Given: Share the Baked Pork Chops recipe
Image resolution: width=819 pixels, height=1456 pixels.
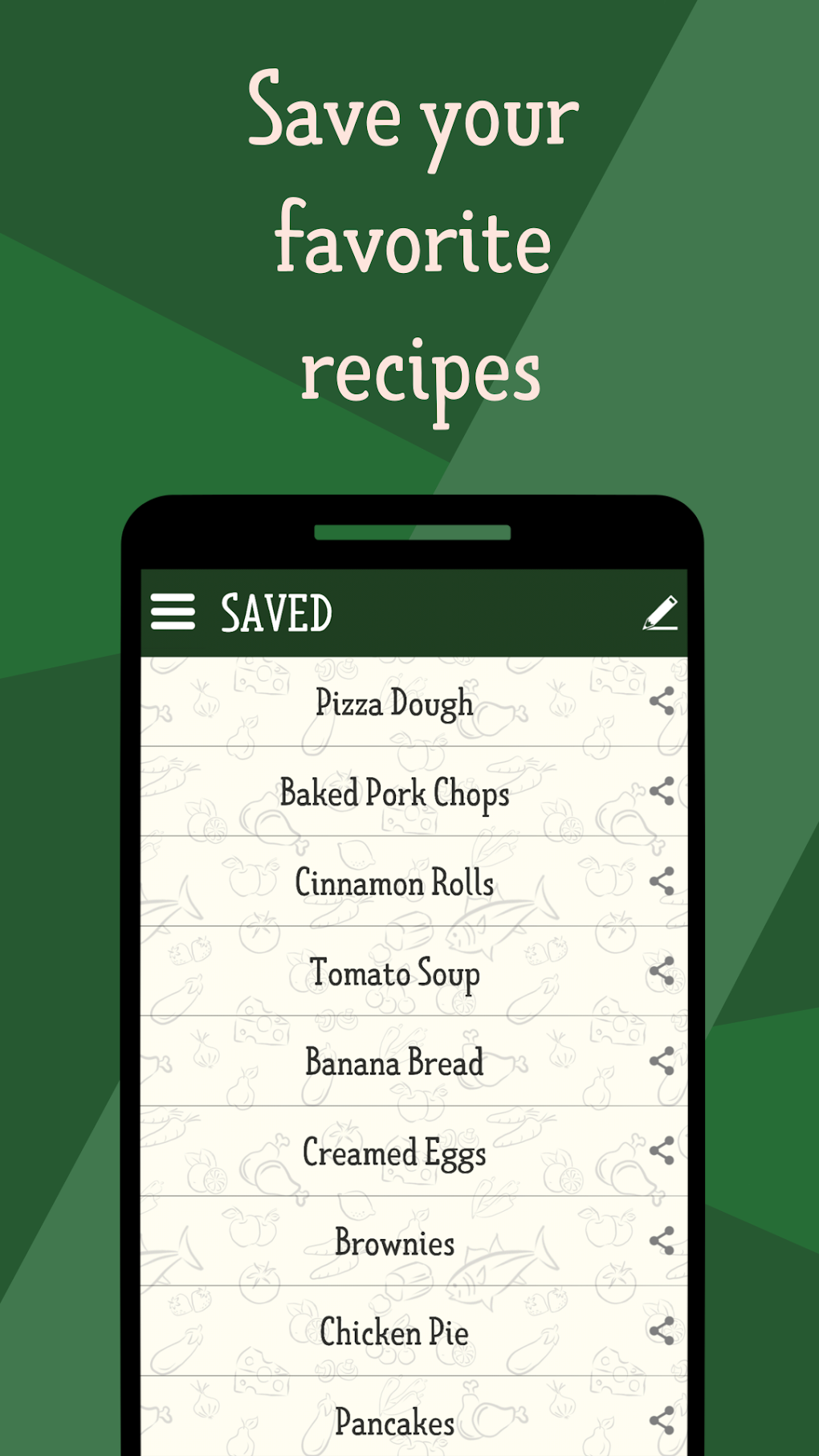Looking at the screenshot, I should pyautogui.click(x=661, y=793).
